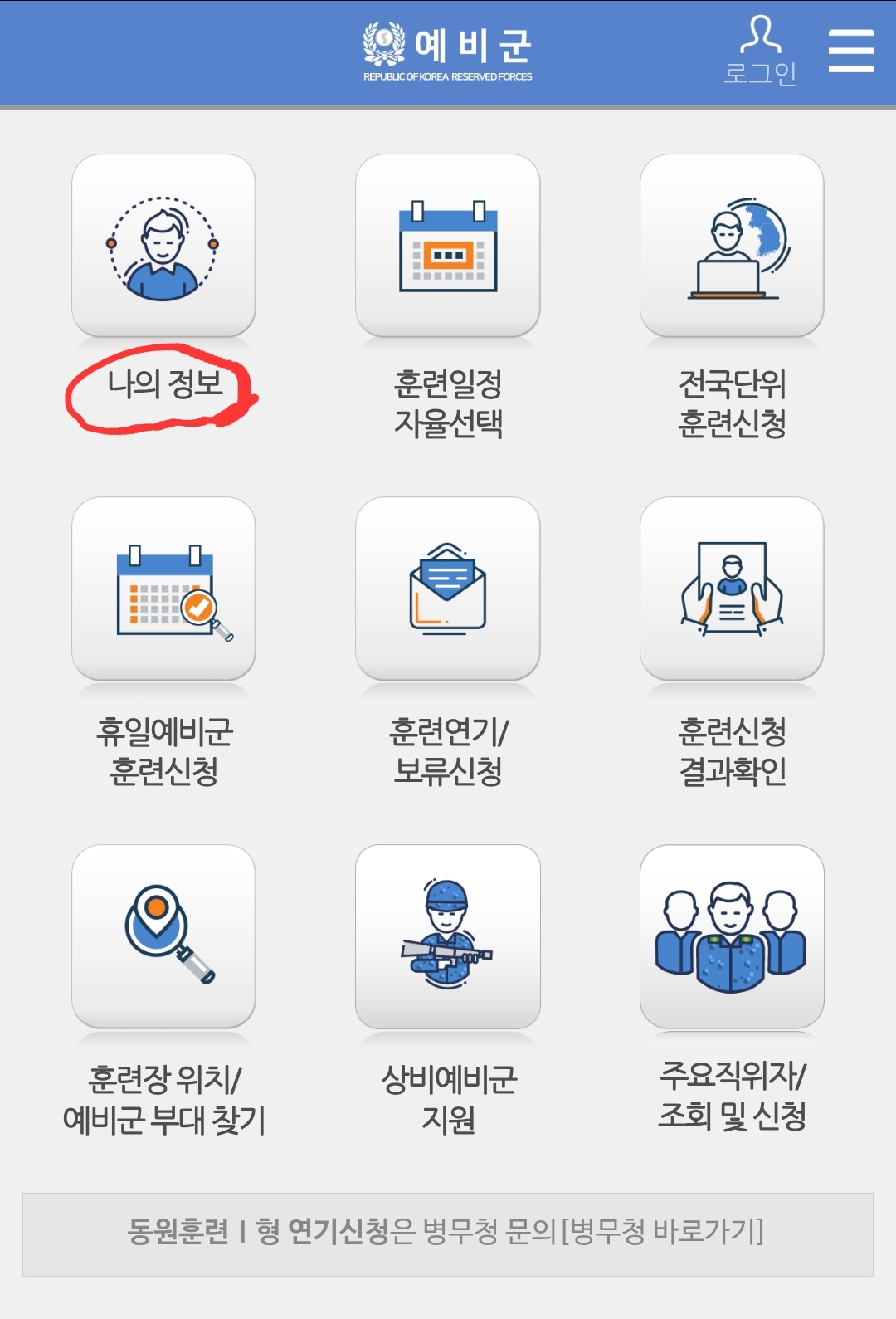This screenshot has height=1319, width=896.
Task: Tap the 휴일예비군 훈련신청 label
Action: pyautogui.click(x=163, y=753)
